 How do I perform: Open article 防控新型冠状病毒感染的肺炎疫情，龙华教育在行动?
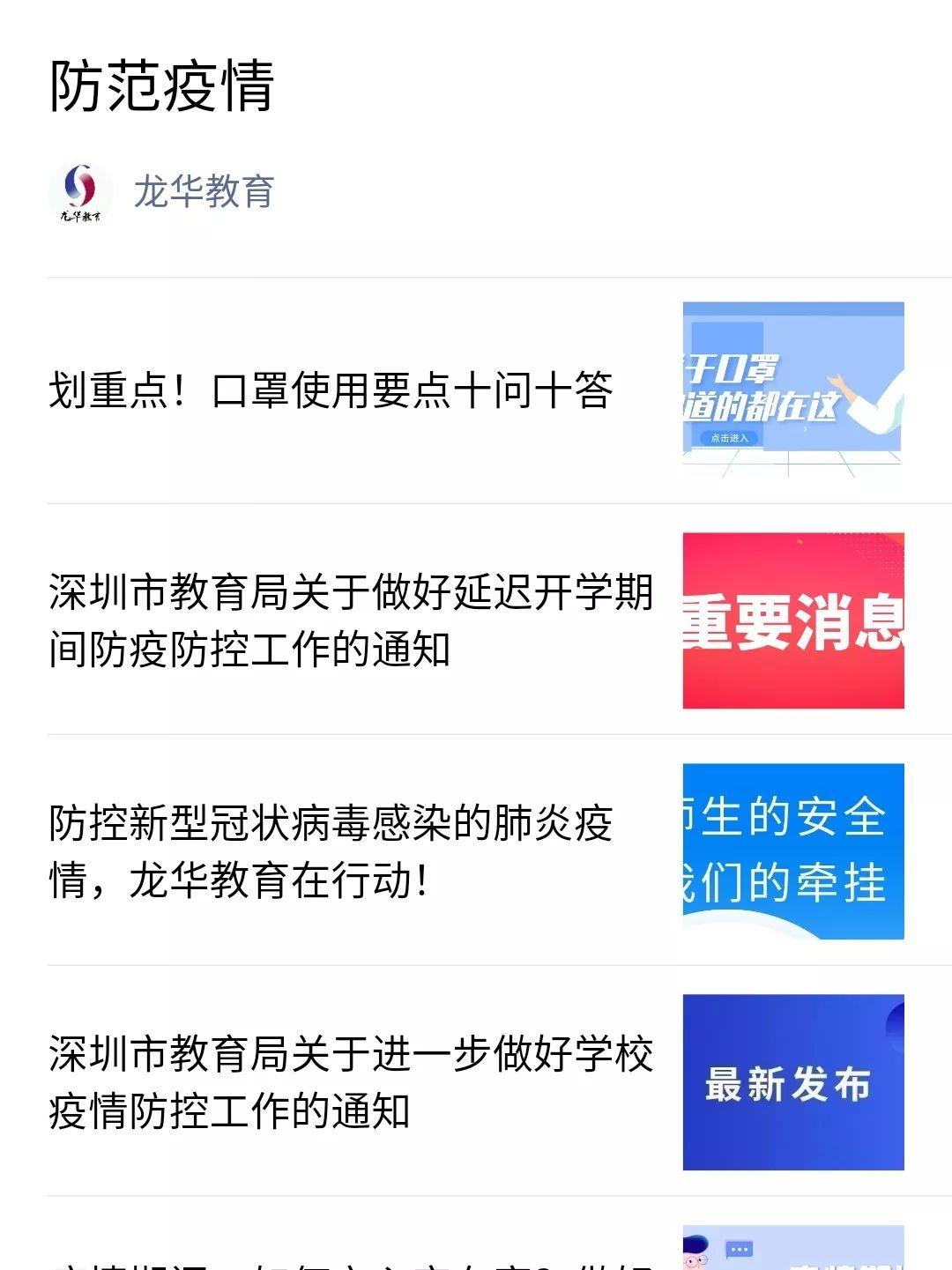point(331,851)
